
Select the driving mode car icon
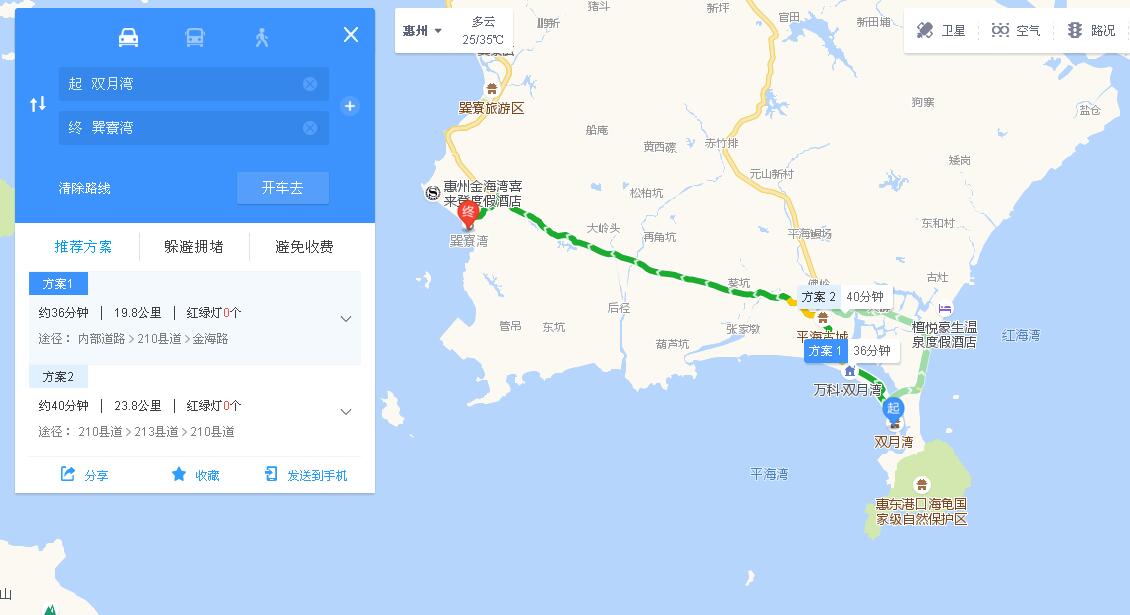(x=128, y=38)
